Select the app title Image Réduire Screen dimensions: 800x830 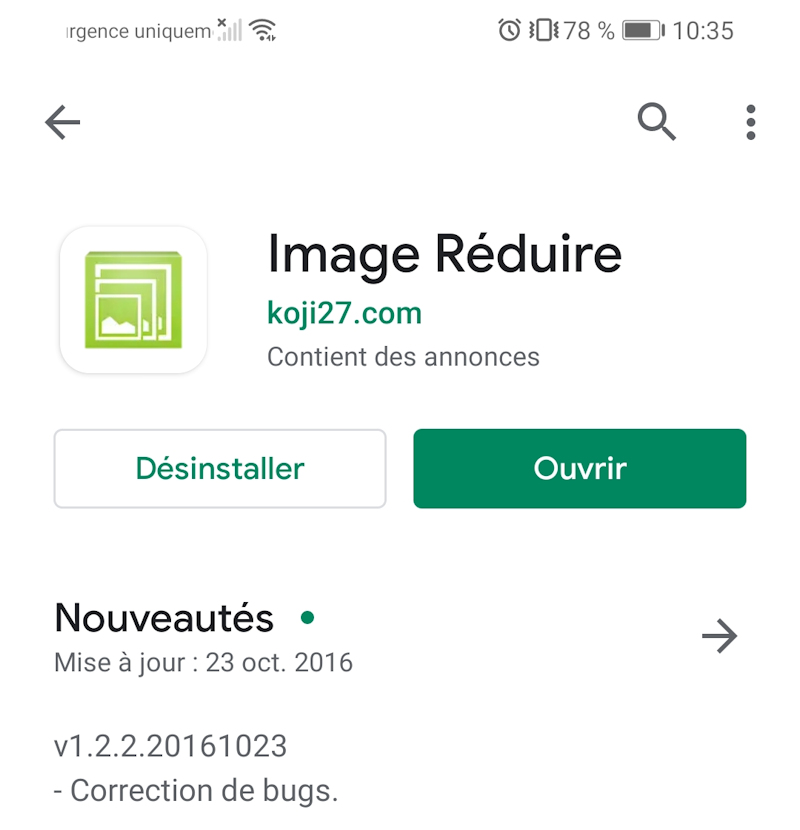tap(444, 254)
